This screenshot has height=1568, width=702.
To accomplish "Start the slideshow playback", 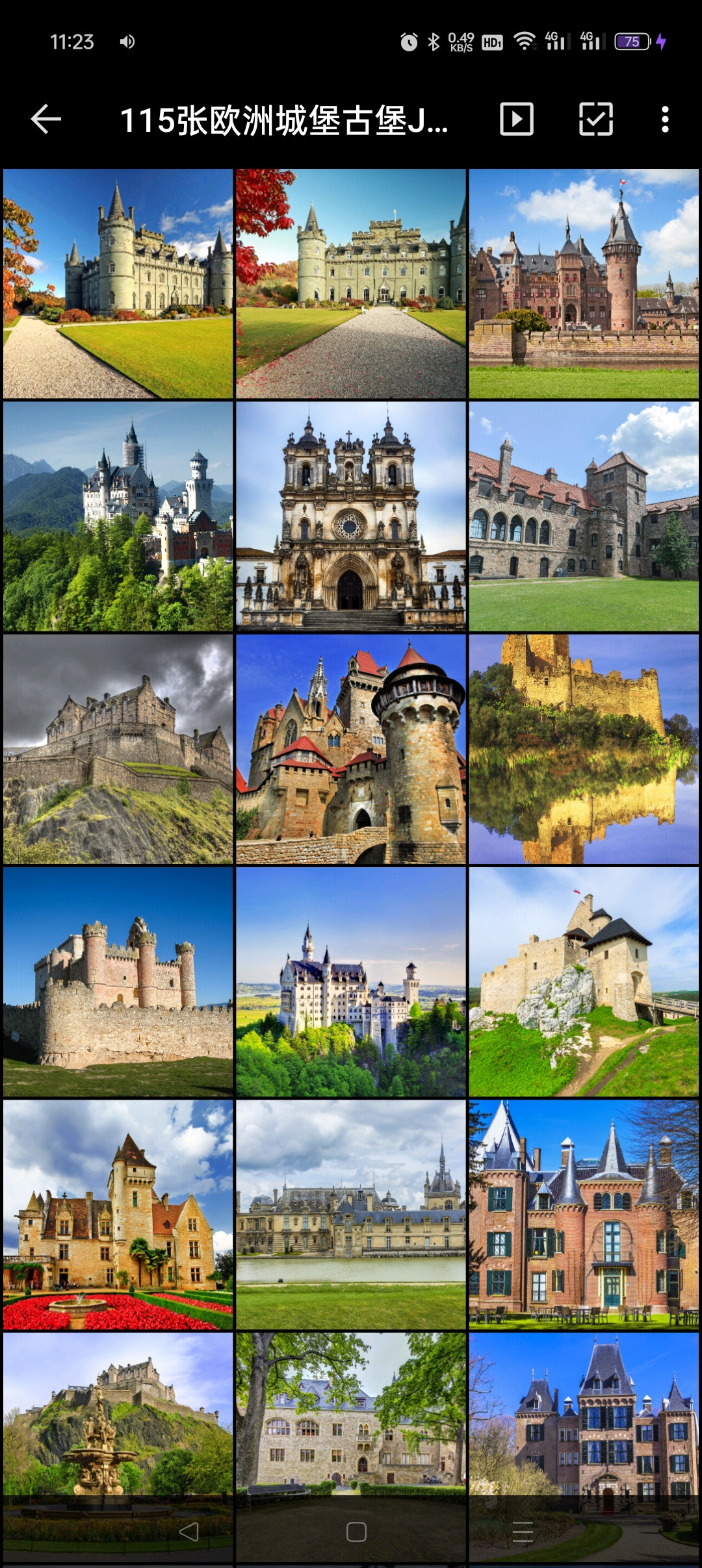I will pyautogui.click(x=517, y=120).
